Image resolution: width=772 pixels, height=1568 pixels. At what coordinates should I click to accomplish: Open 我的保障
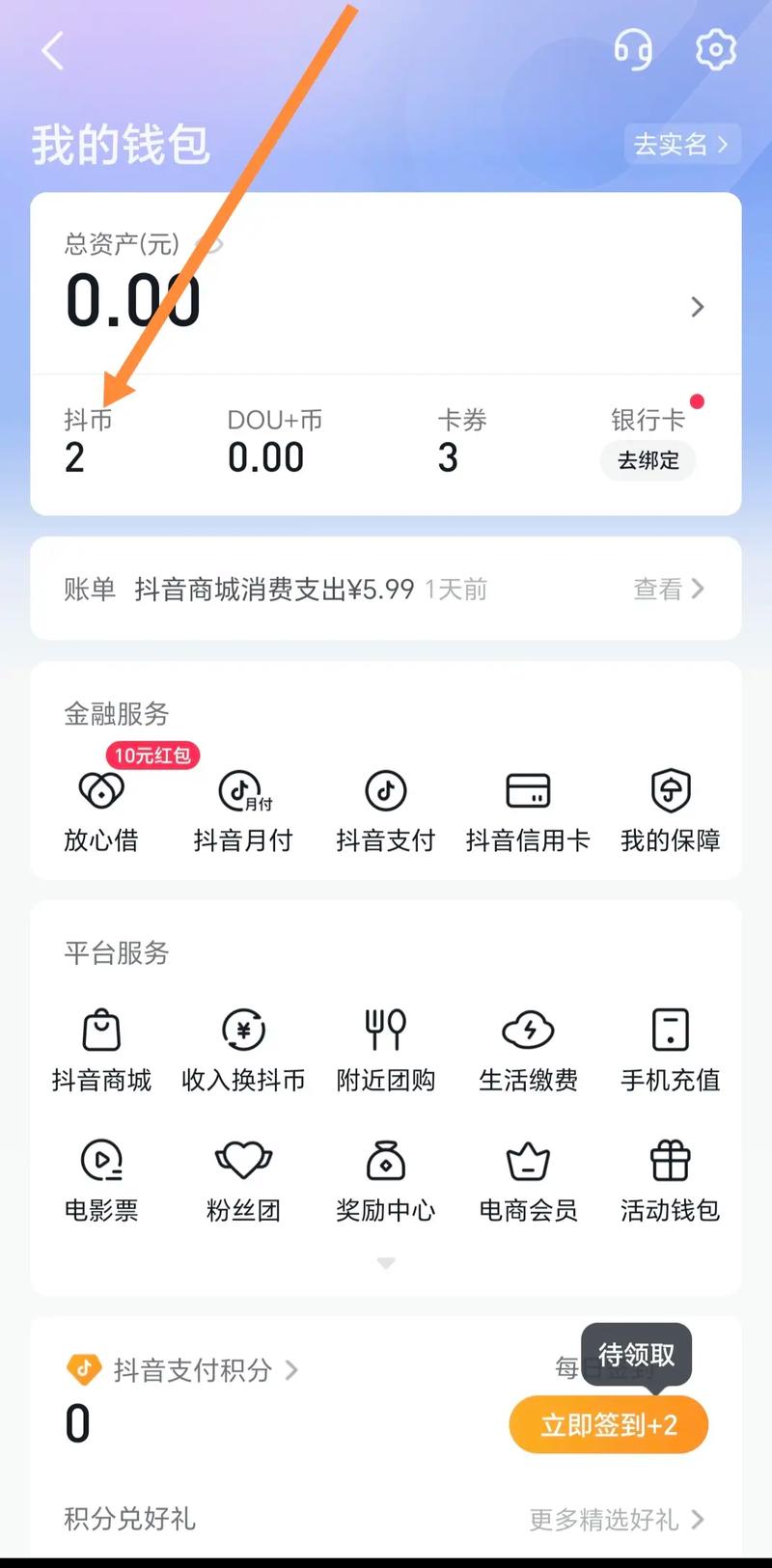[x=671, y=811]
